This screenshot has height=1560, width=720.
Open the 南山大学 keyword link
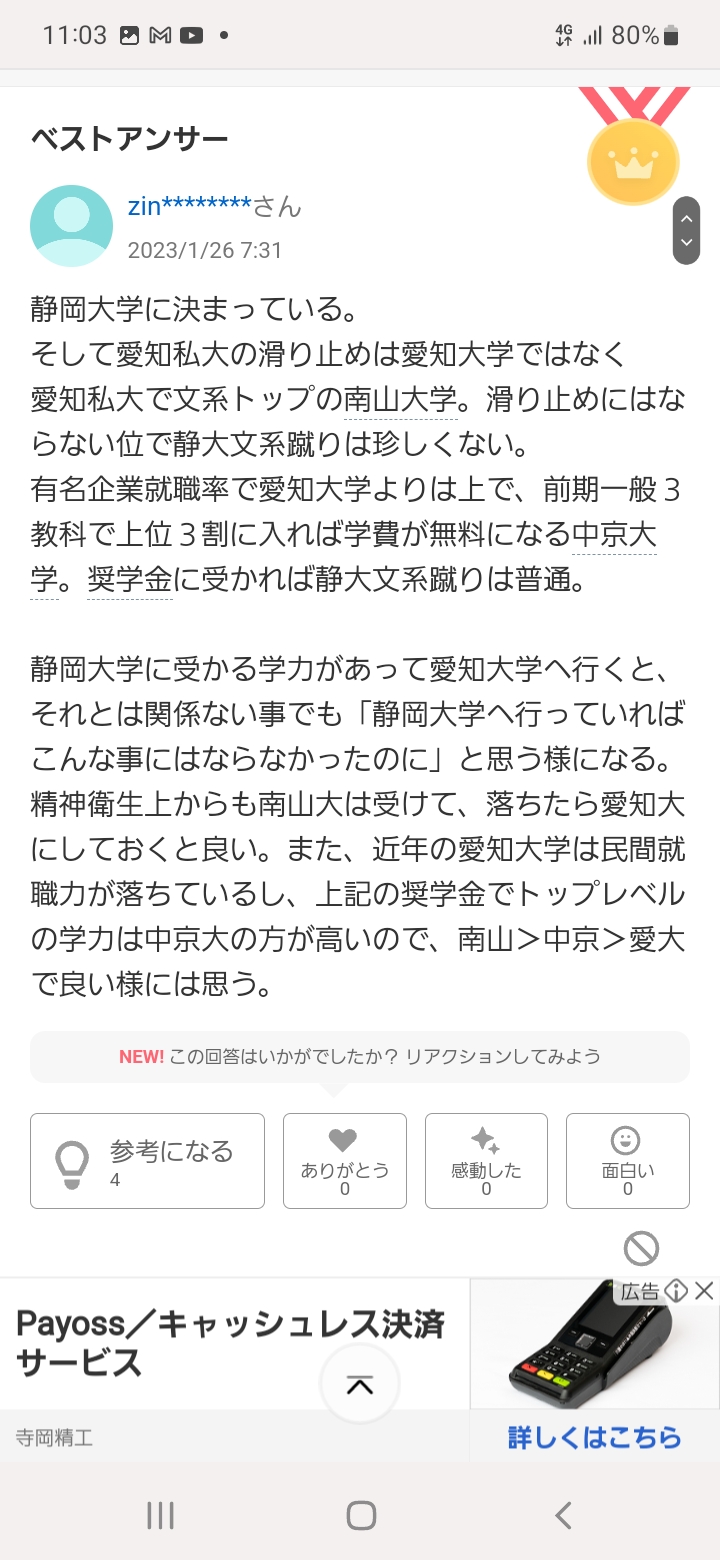pyautogui.click(x=400, y=401)
